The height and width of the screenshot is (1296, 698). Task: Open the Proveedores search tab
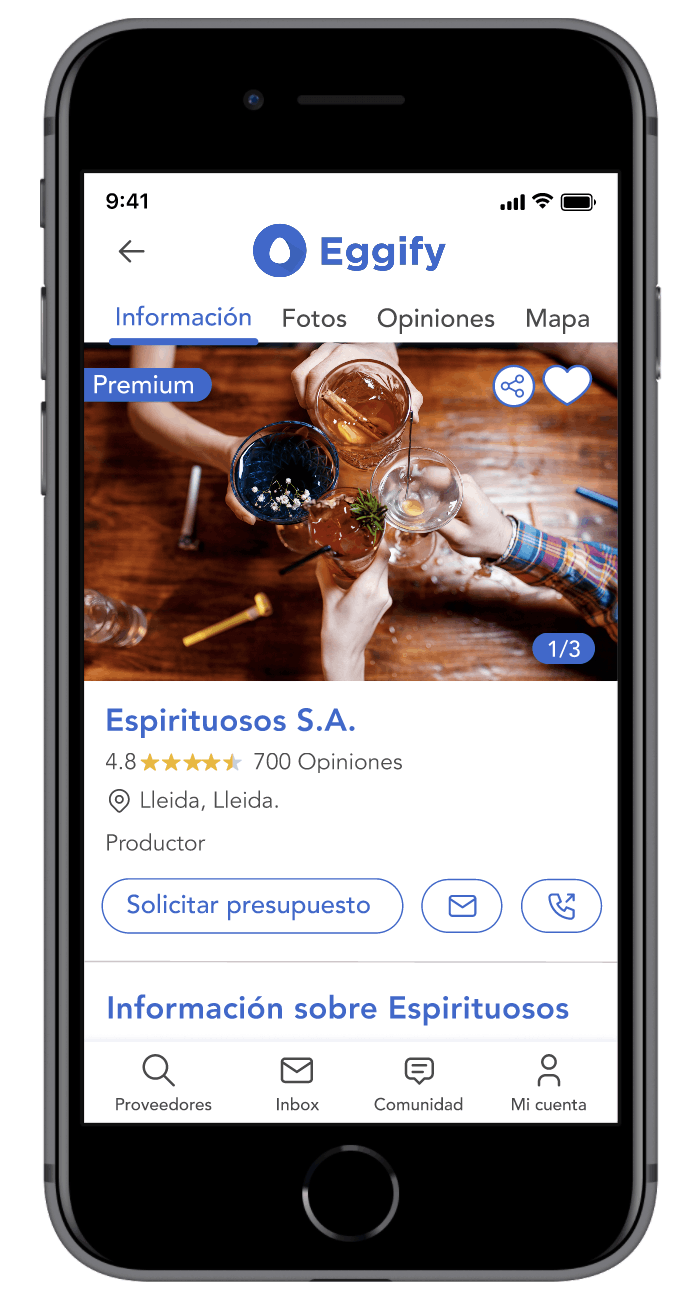click(163, 1083)
